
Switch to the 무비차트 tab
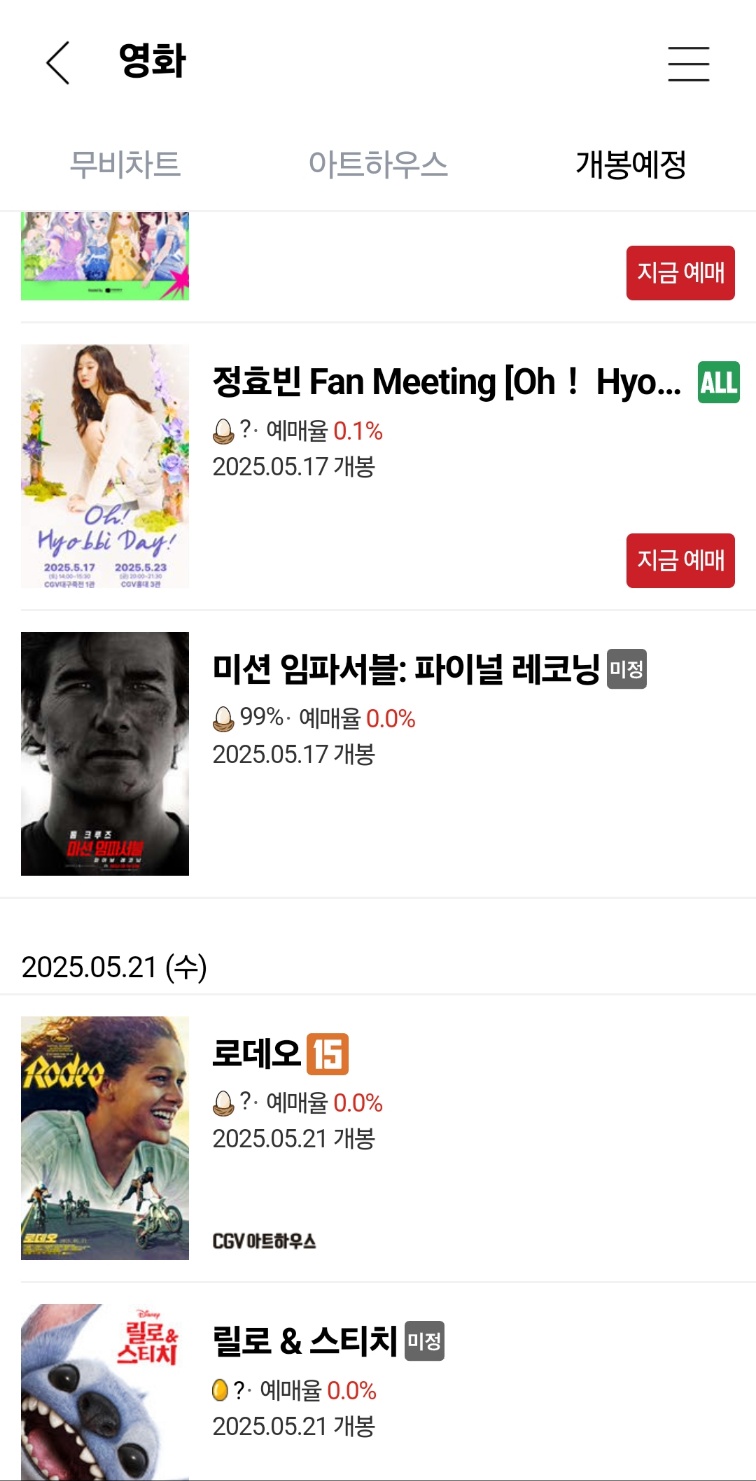click(x=125, y=164)
